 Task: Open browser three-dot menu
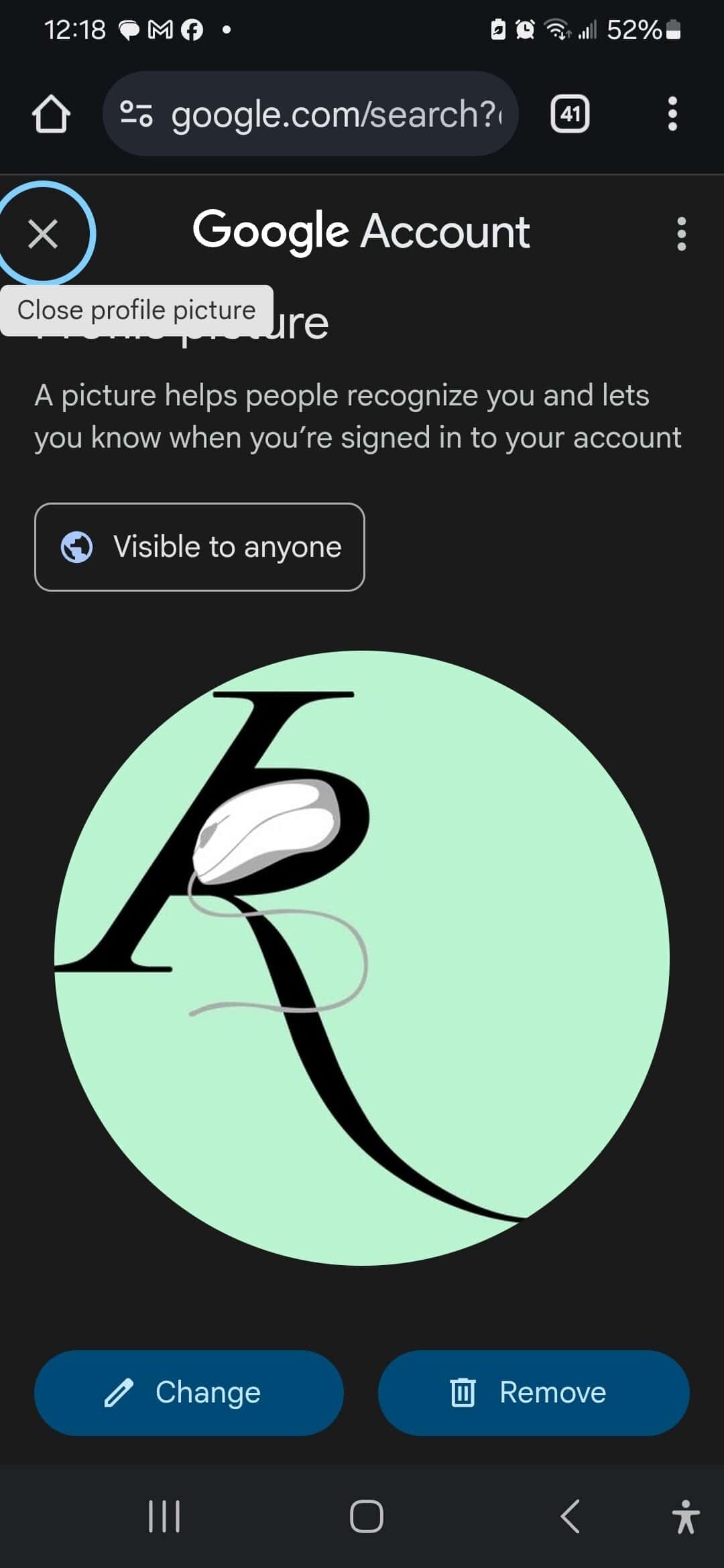coord(672,114)
